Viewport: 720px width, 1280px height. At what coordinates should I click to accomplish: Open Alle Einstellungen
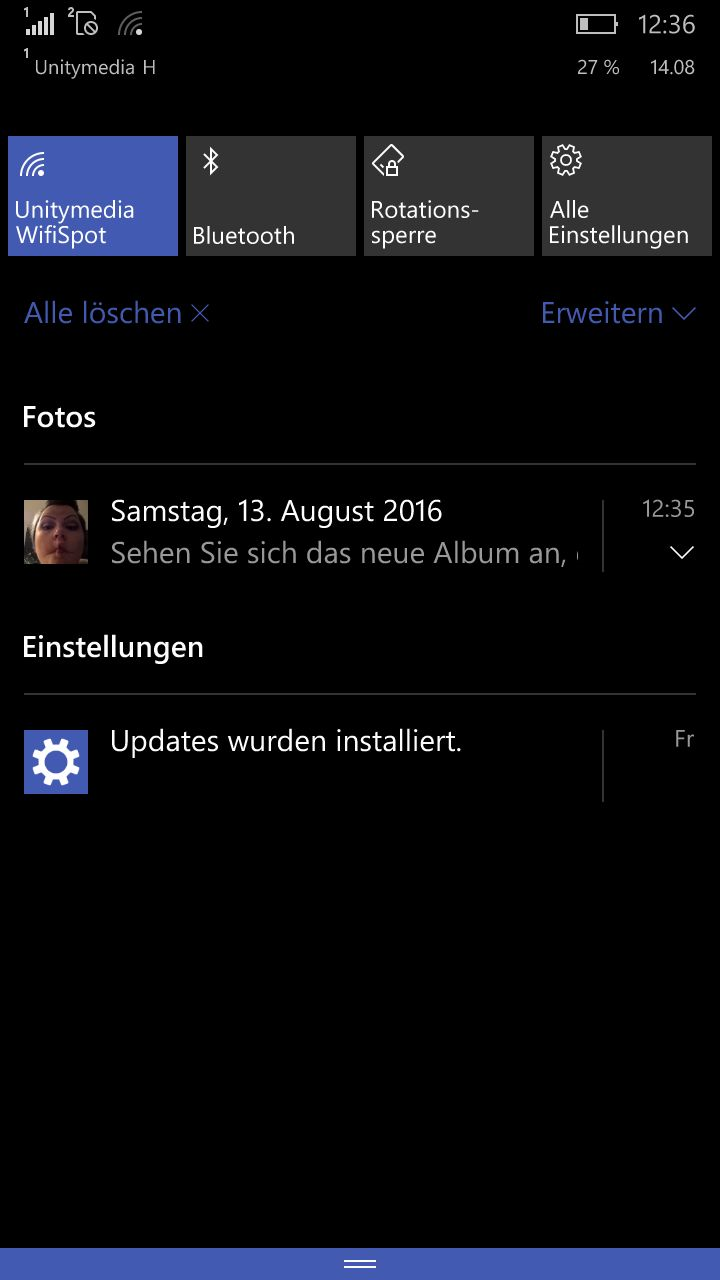(x=627, y=196)
